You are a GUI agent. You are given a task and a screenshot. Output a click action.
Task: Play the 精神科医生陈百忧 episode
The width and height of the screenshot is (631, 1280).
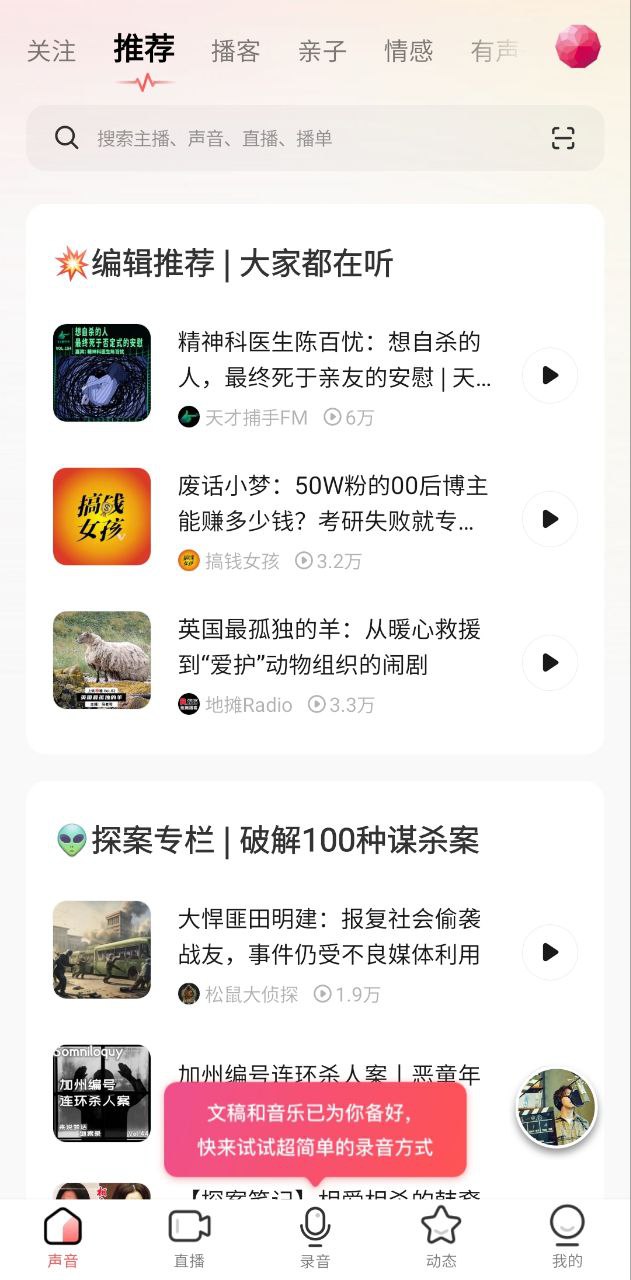(x=550, y=375)
